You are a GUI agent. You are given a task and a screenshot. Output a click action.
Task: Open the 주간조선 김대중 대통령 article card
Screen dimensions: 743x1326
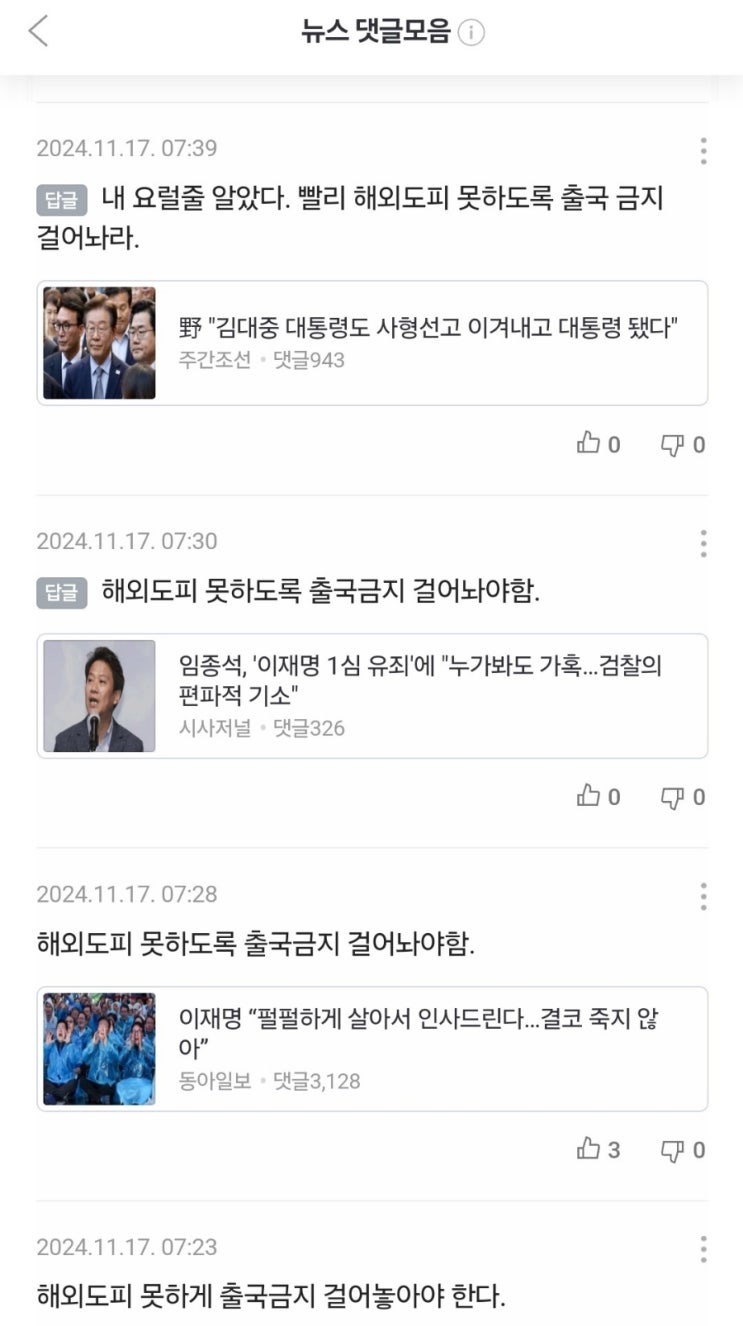tap(372, 343)
